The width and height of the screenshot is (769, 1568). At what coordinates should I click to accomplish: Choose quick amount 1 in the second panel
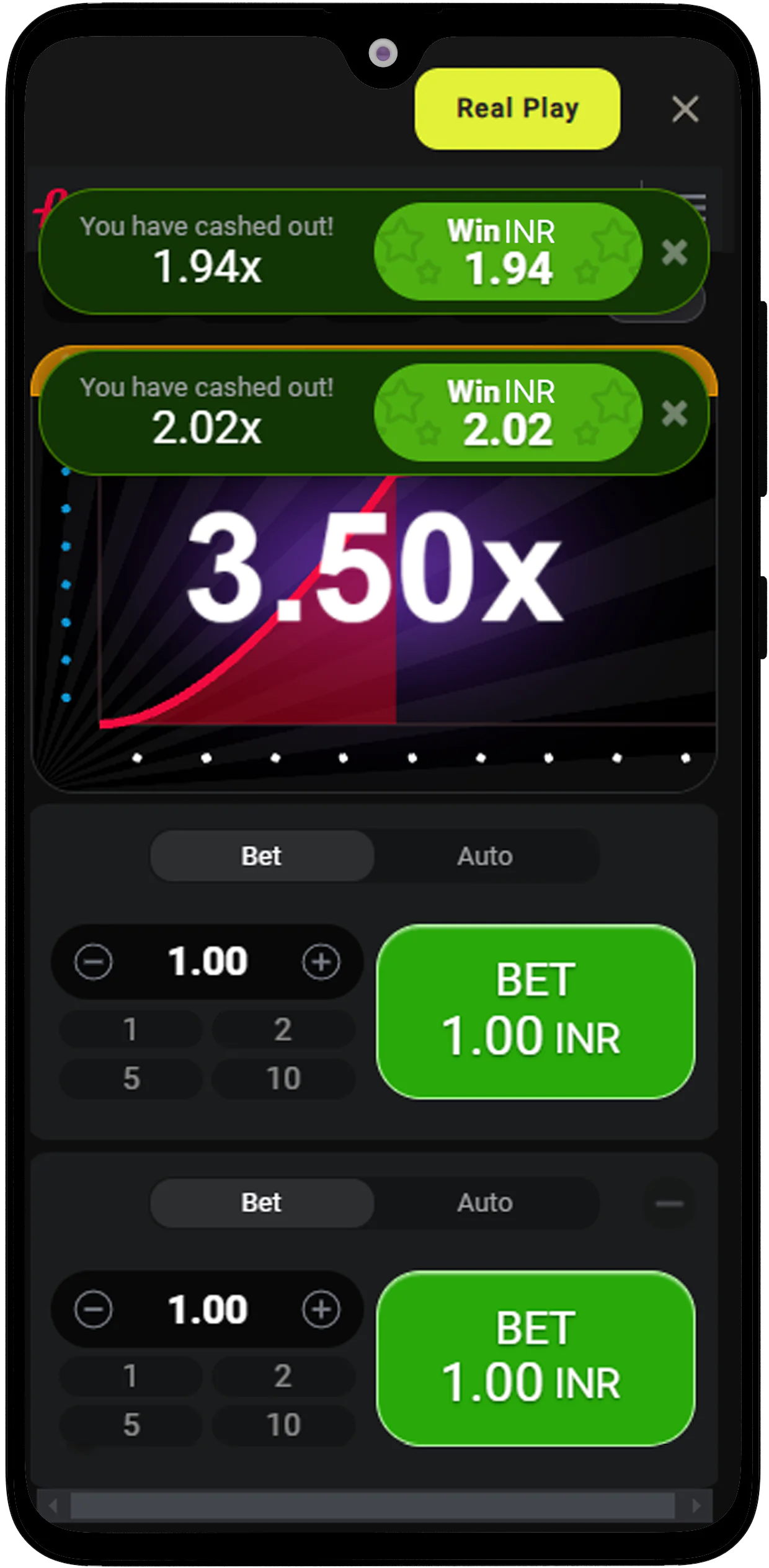point(131,1376)
